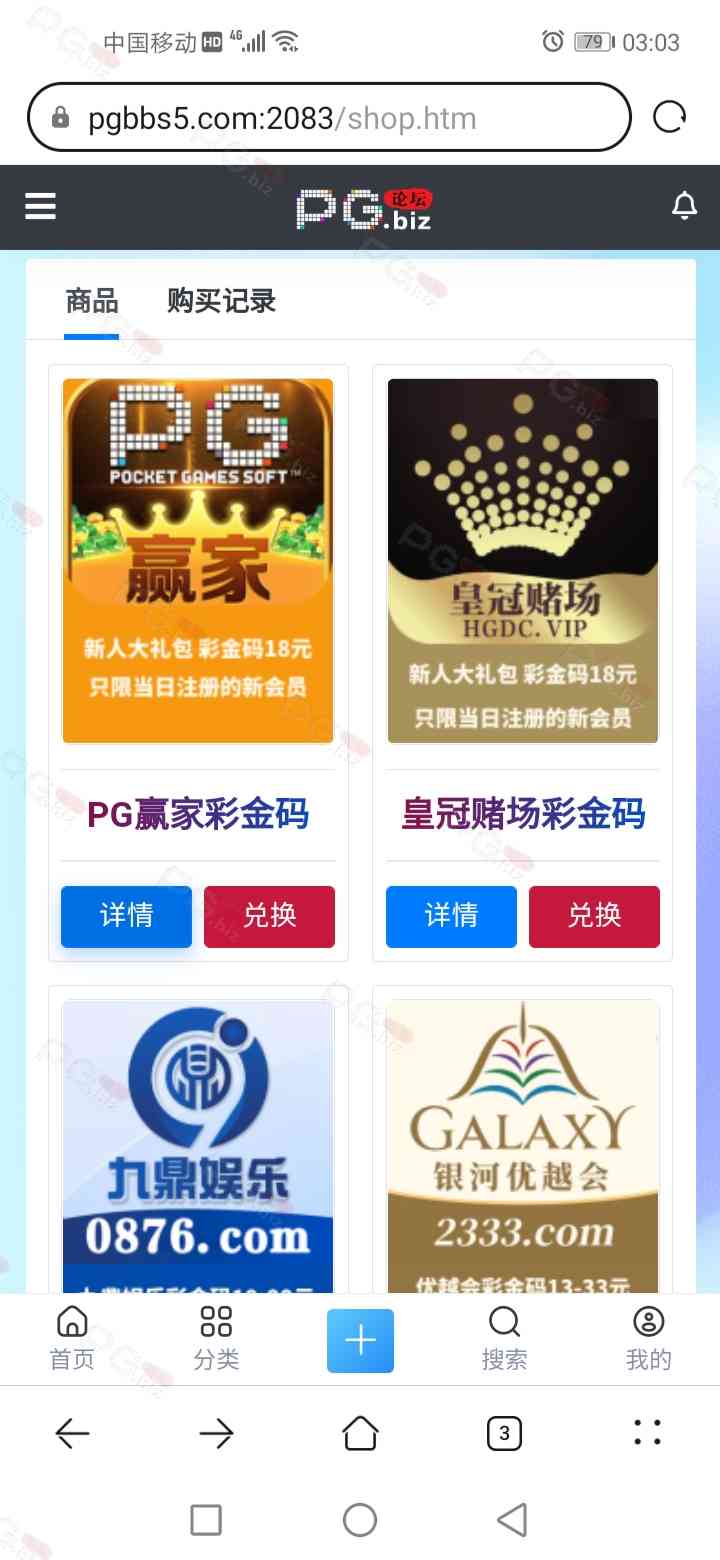Viewport: 720px width, 1560px height.
Task: Open the browser tabs switcher
Action: (x=504, y=1434)
